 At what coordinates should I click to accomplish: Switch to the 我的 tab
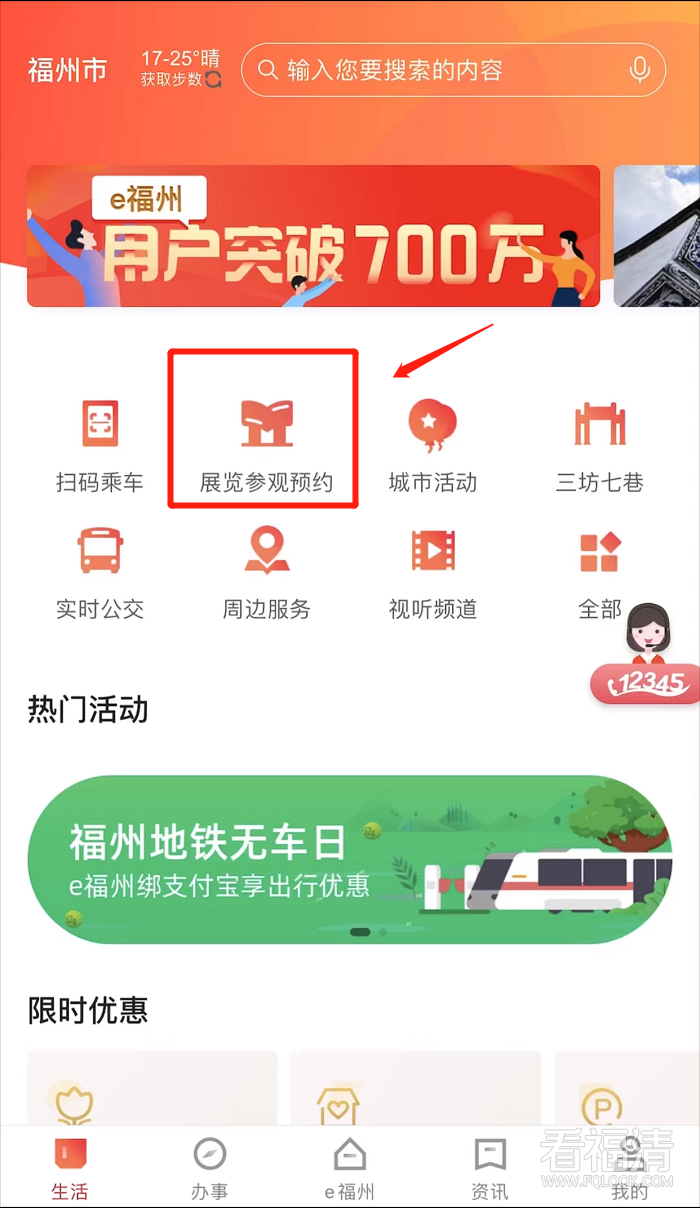[629, 1167]
